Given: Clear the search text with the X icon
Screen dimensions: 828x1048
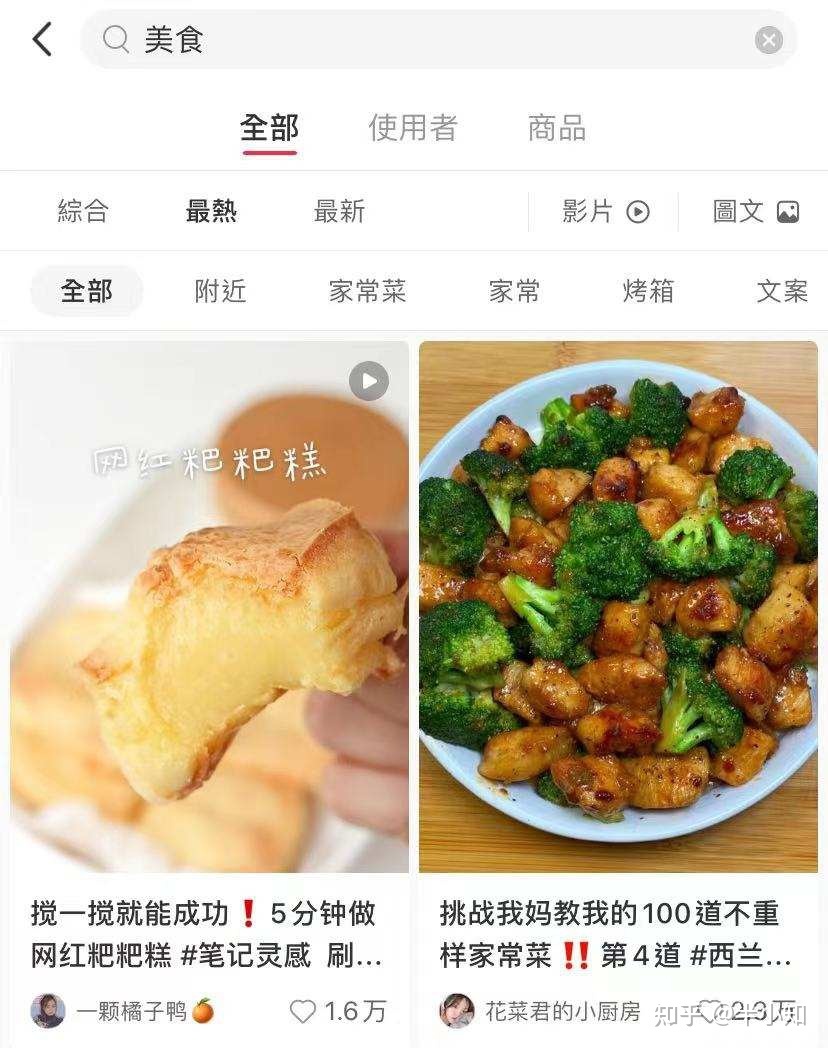Looking at the screenshot, I should point(767,40).
